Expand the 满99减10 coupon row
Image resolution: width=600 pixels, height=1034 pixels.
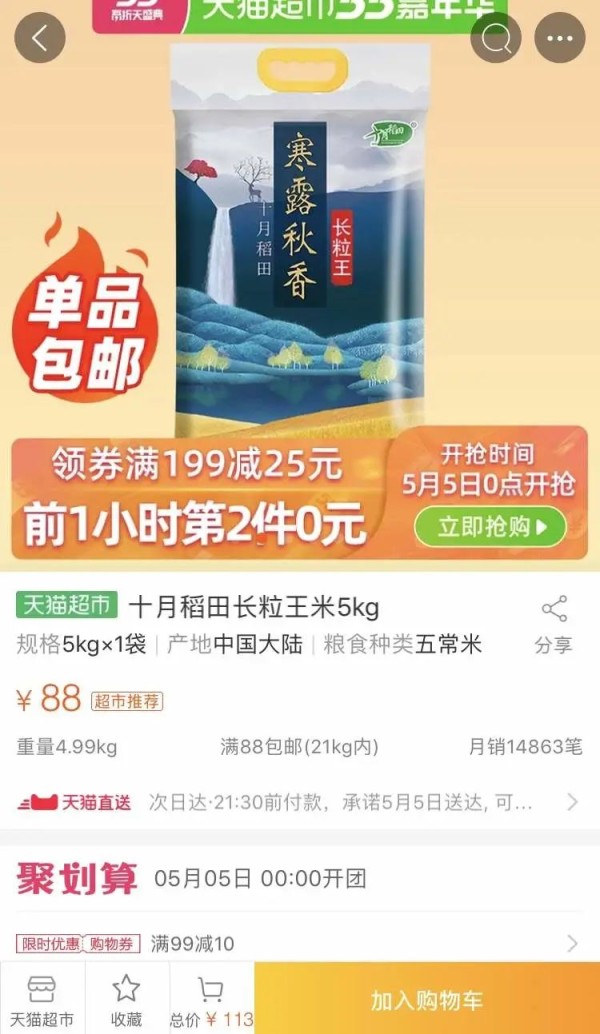300,943
